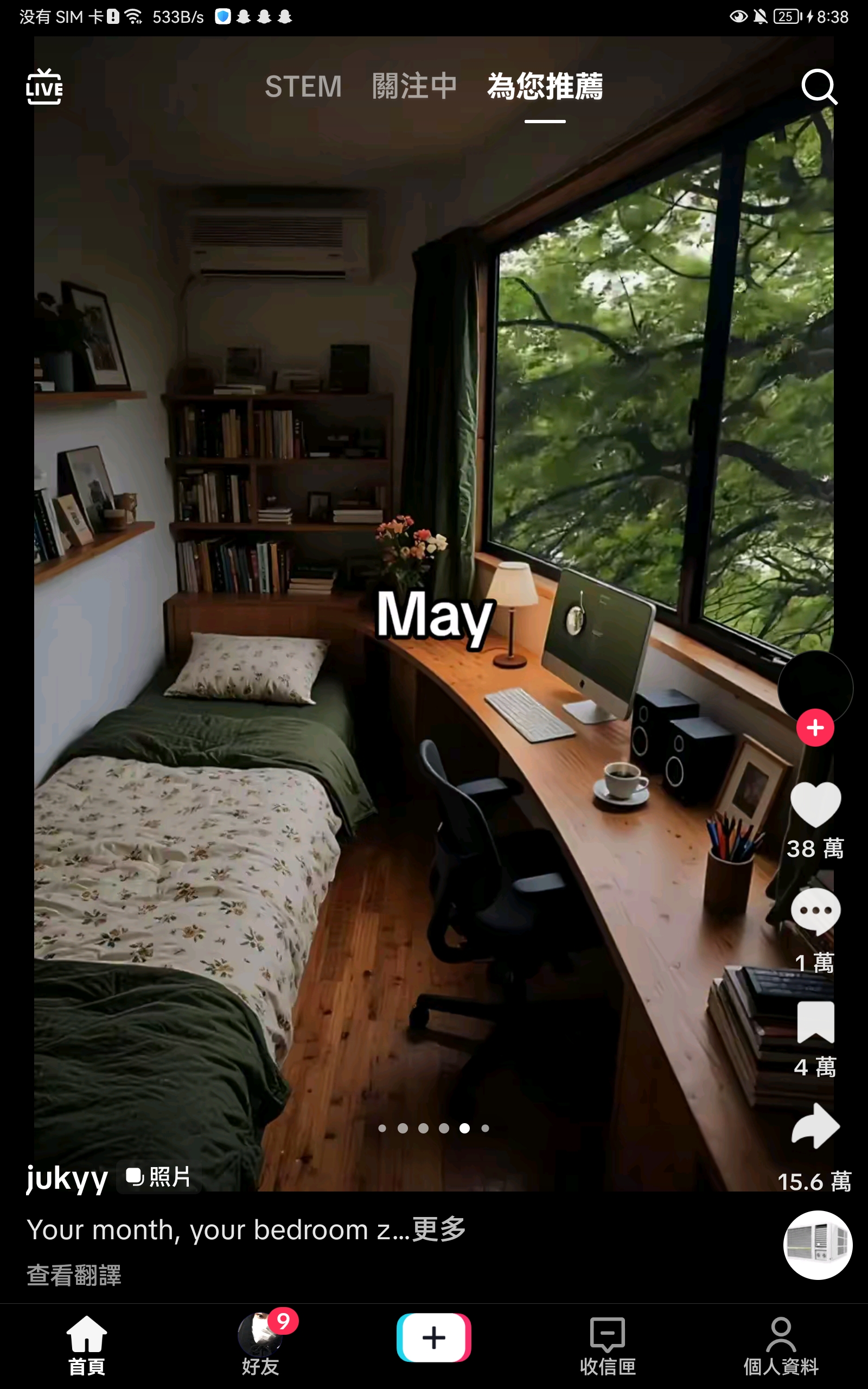Open the 好友 friends tab

click(260, 1346)
